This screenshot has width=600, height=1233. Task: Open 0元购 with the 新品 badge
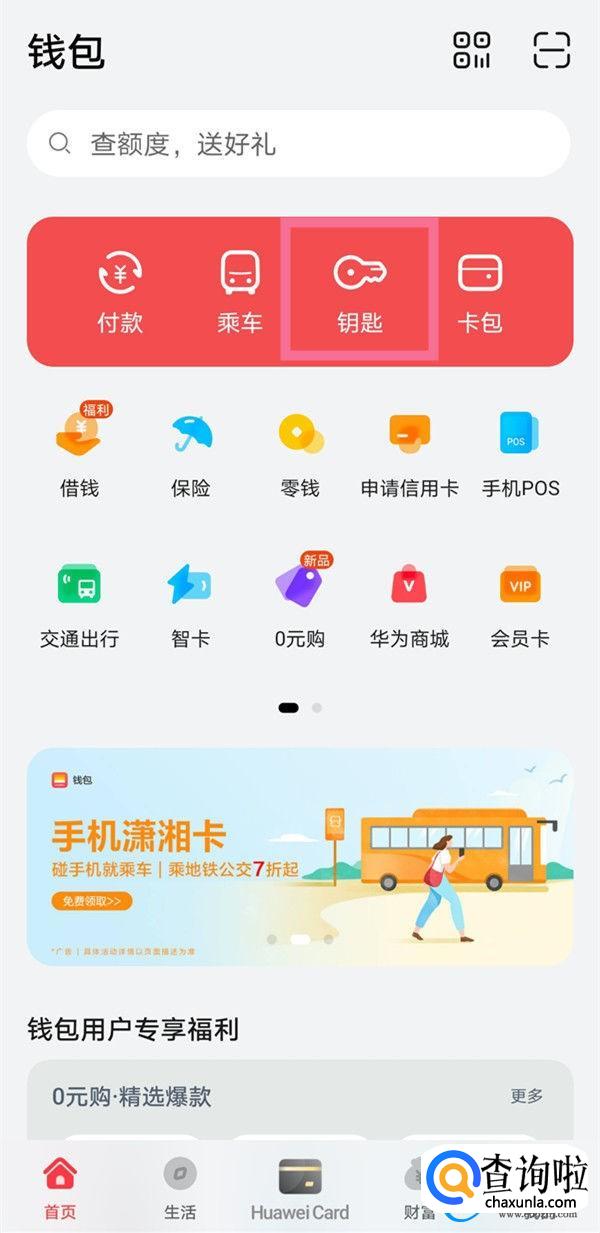[301, 602]
